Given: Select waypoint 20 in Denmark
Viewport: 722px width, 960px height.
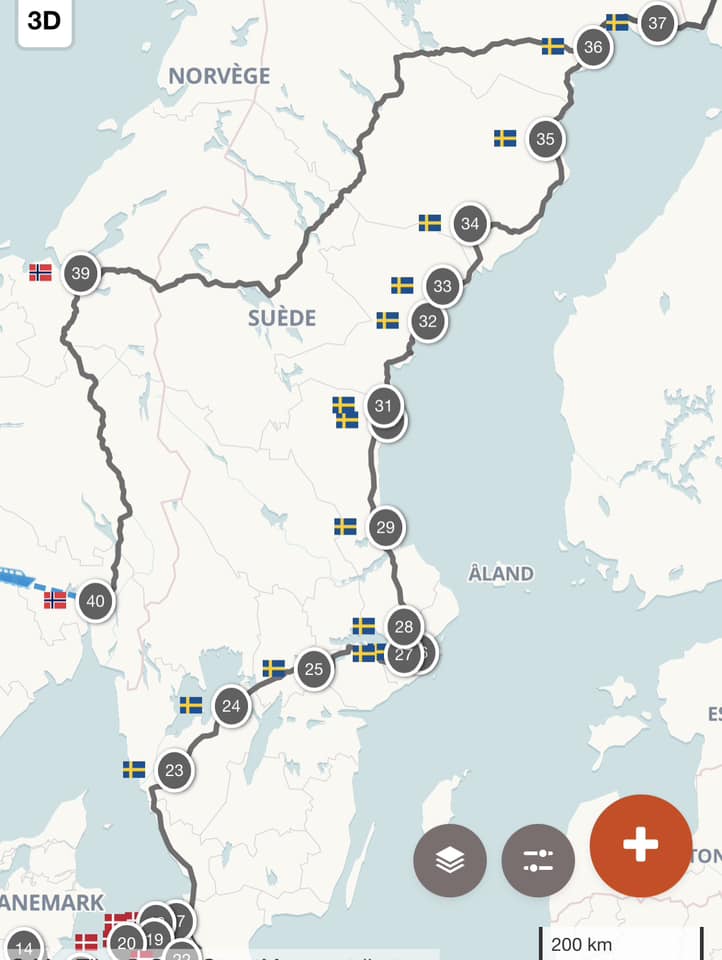Looking at the screenshot, I should pyautogui.click(x=126, y=942).
